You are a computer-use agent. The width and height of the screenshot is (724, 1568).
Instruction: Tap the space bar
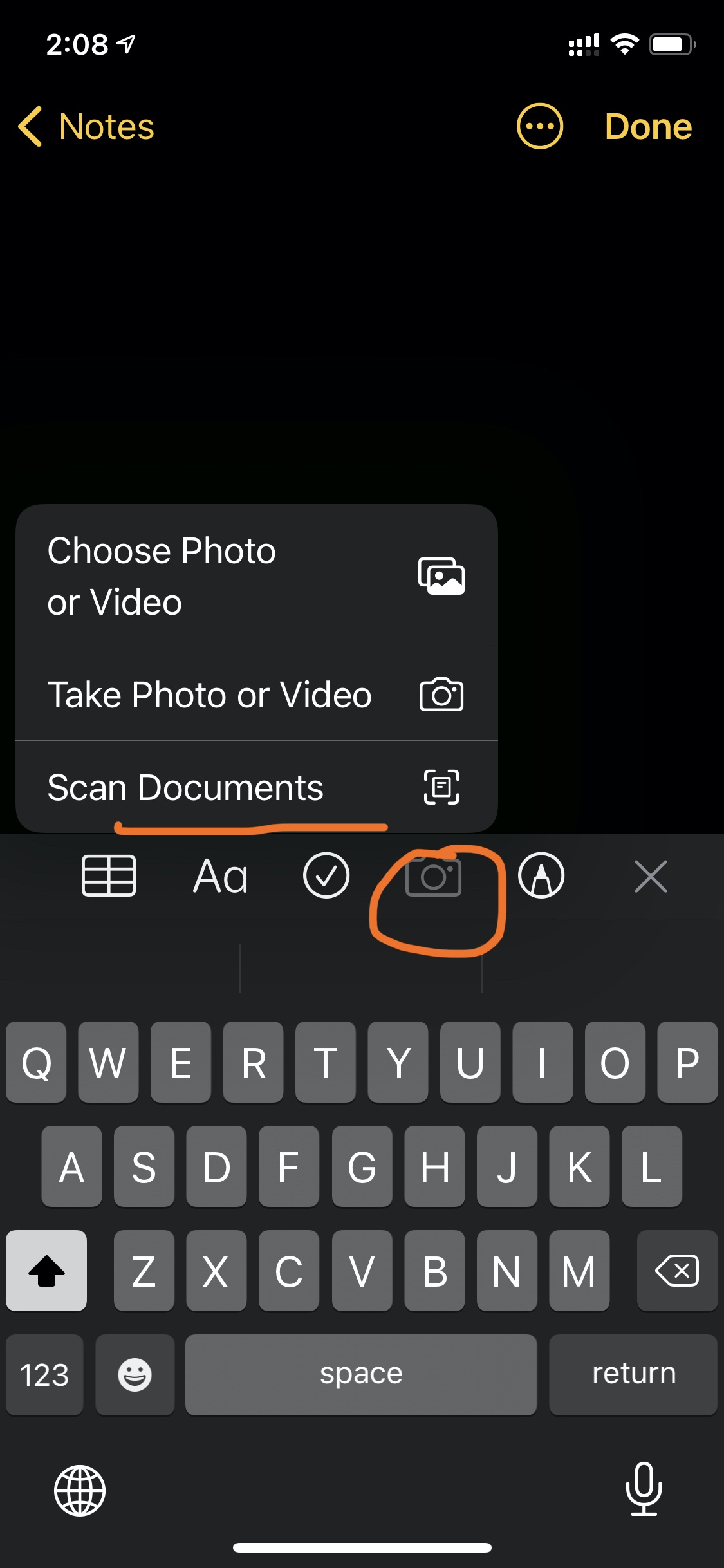[361, 1374]
